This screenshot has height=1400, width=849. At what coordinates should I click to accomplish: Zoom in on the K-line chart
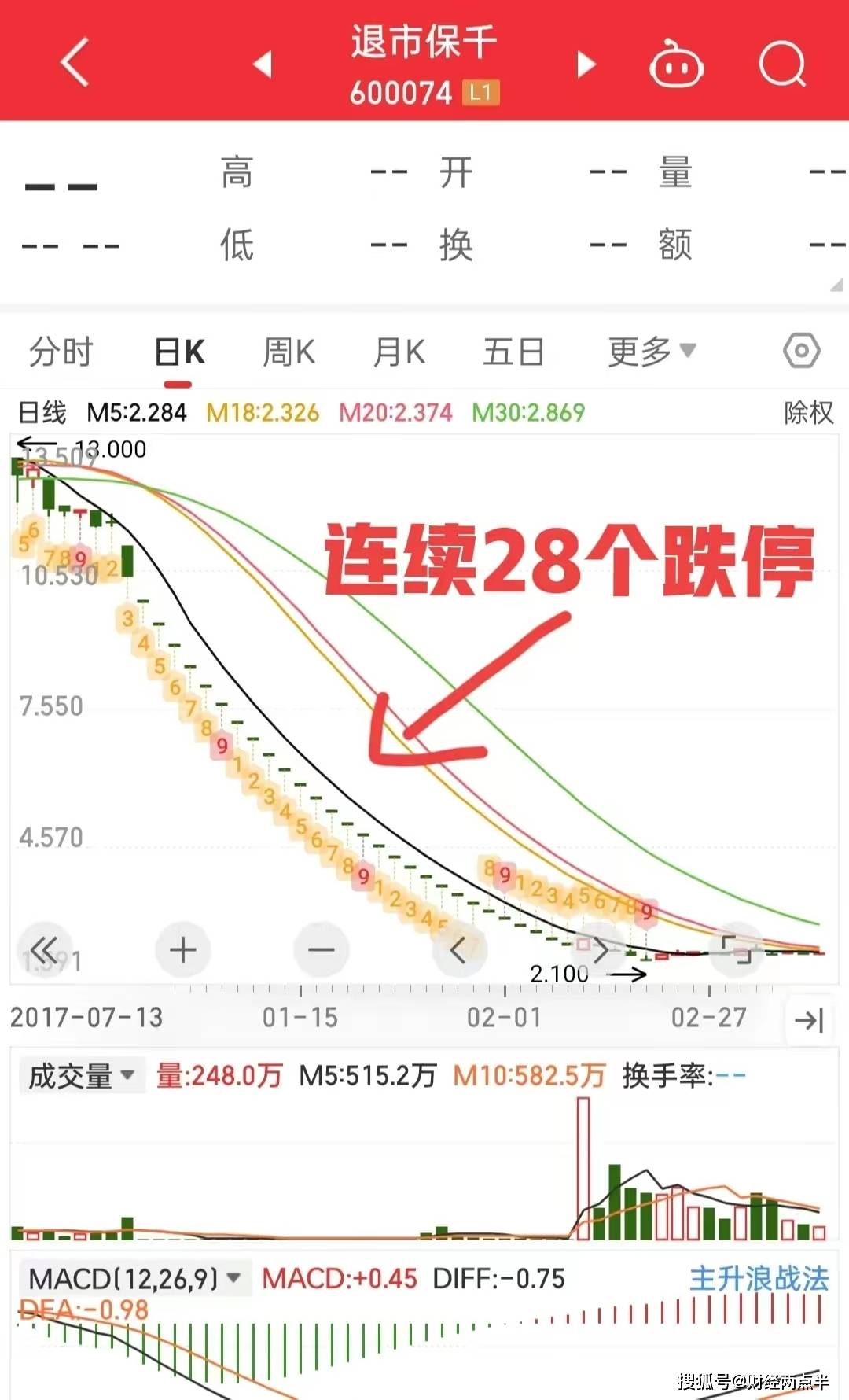coord(182,949)
